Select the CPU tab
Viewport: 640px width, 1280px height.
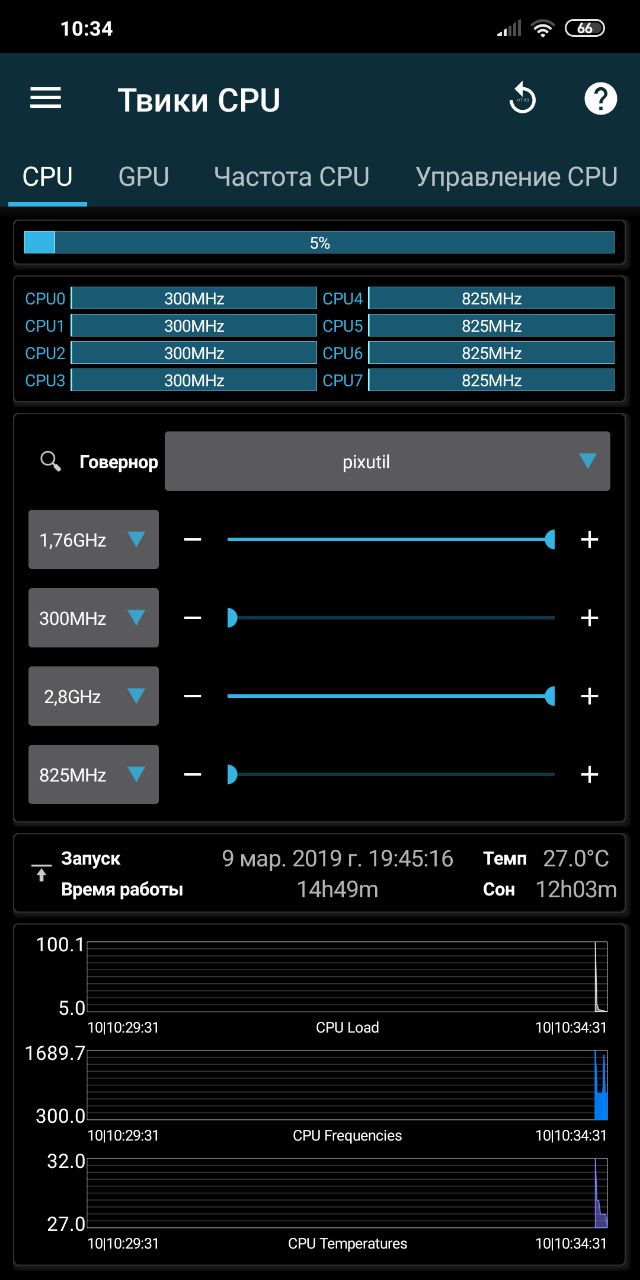[x=47, y=177]
